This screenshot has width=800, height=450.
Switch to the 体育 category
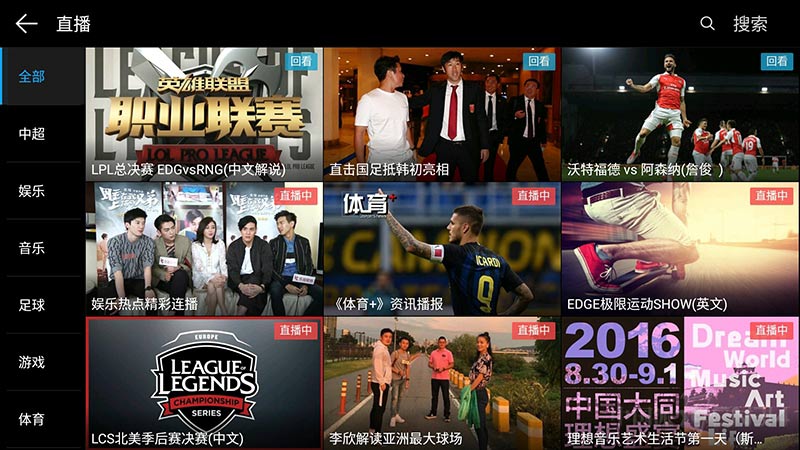32,419
